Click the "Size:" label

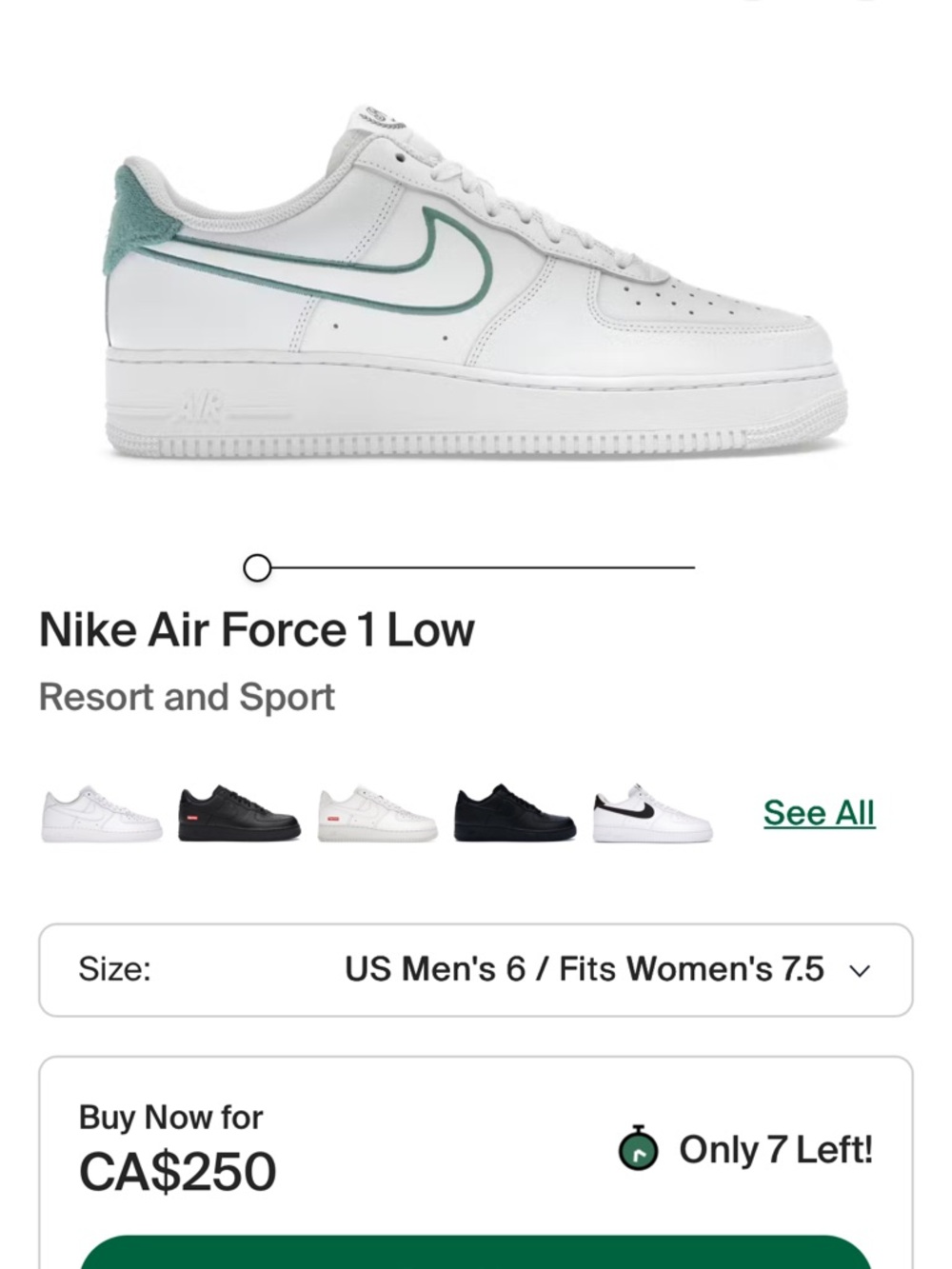pos(113,970)
